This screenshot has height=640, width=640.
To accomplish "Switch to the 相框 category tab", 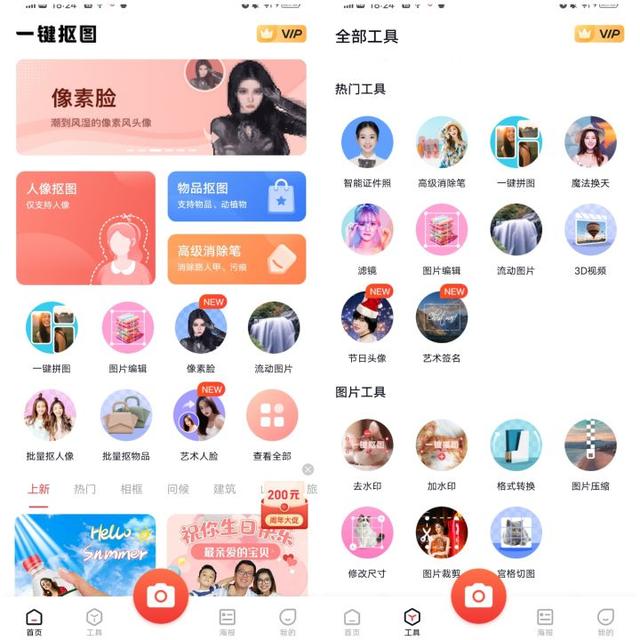I will click(131, 489).
